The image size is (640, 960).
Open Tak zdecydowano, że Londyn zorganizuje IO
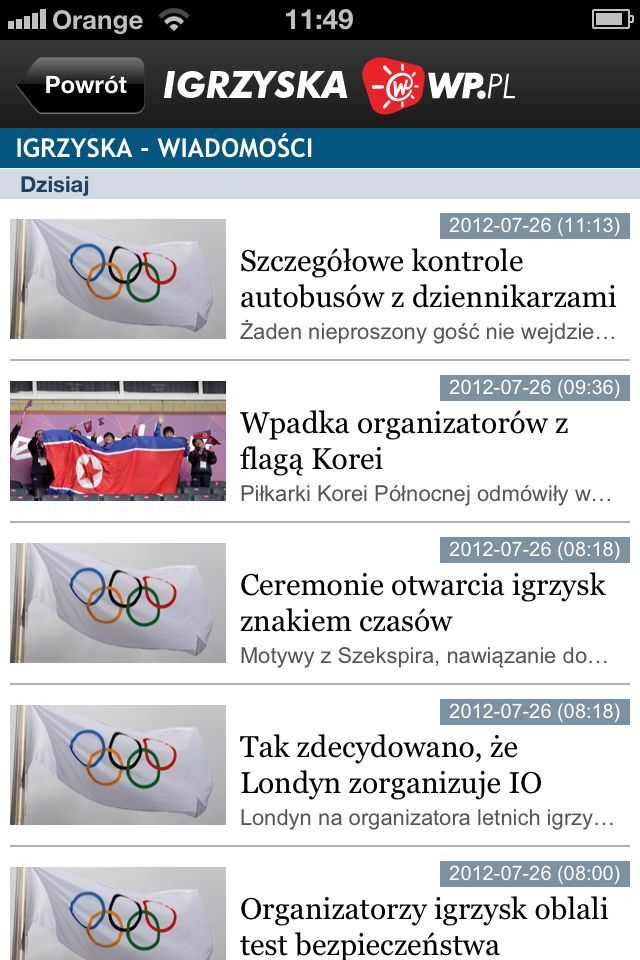click(x=392, y=765)
